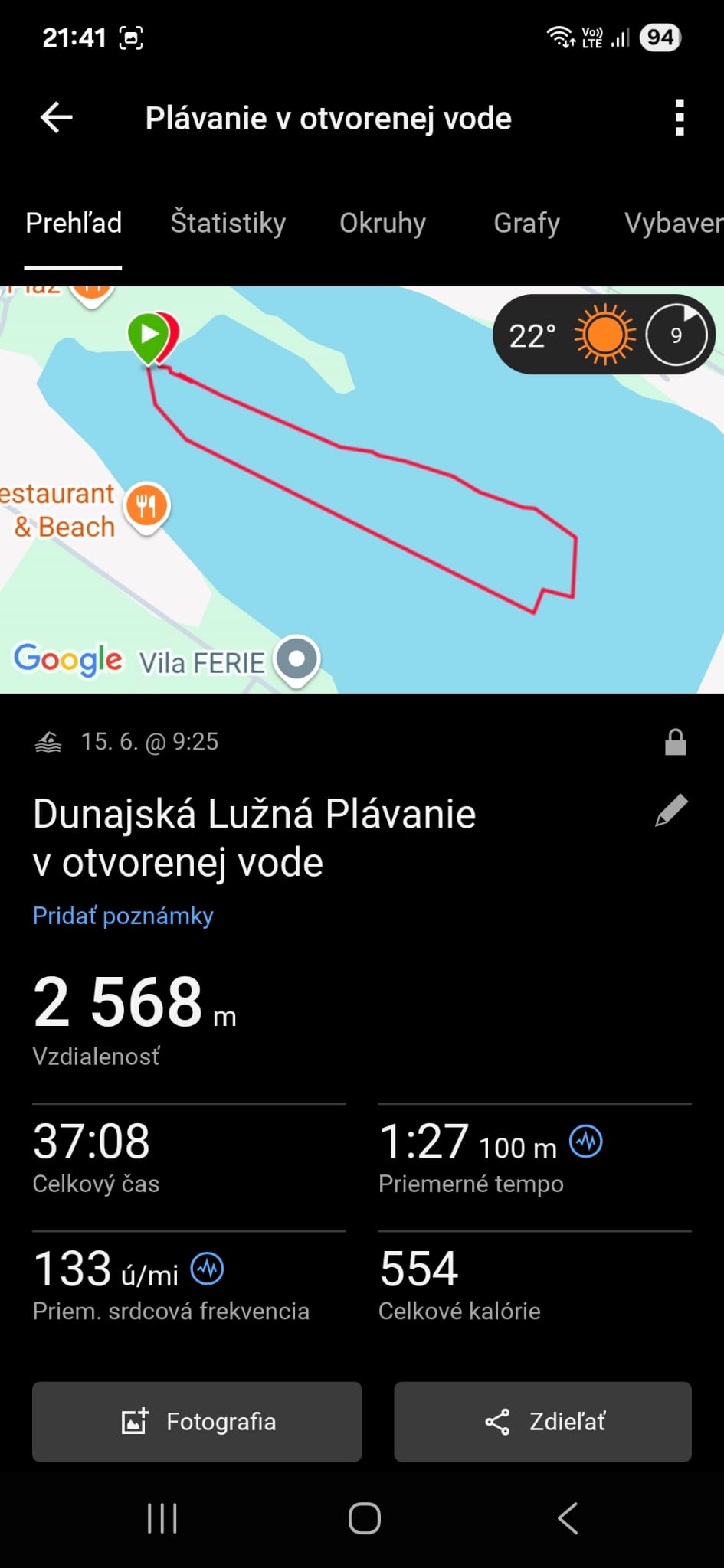Screen dimensions: 724x1568
Task: Add a photo with Fotografia button
Action: pyautogui.click(x=197, y=1422)
